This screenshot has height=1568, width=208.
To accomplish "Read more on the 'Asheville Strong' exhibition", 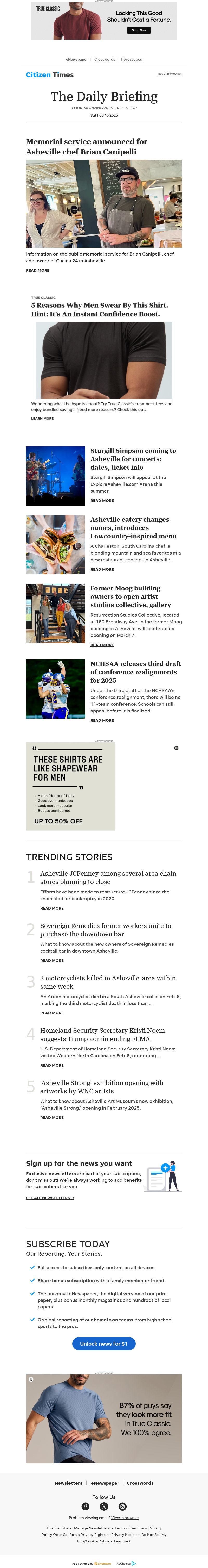I will click(x=52, y=1118).
